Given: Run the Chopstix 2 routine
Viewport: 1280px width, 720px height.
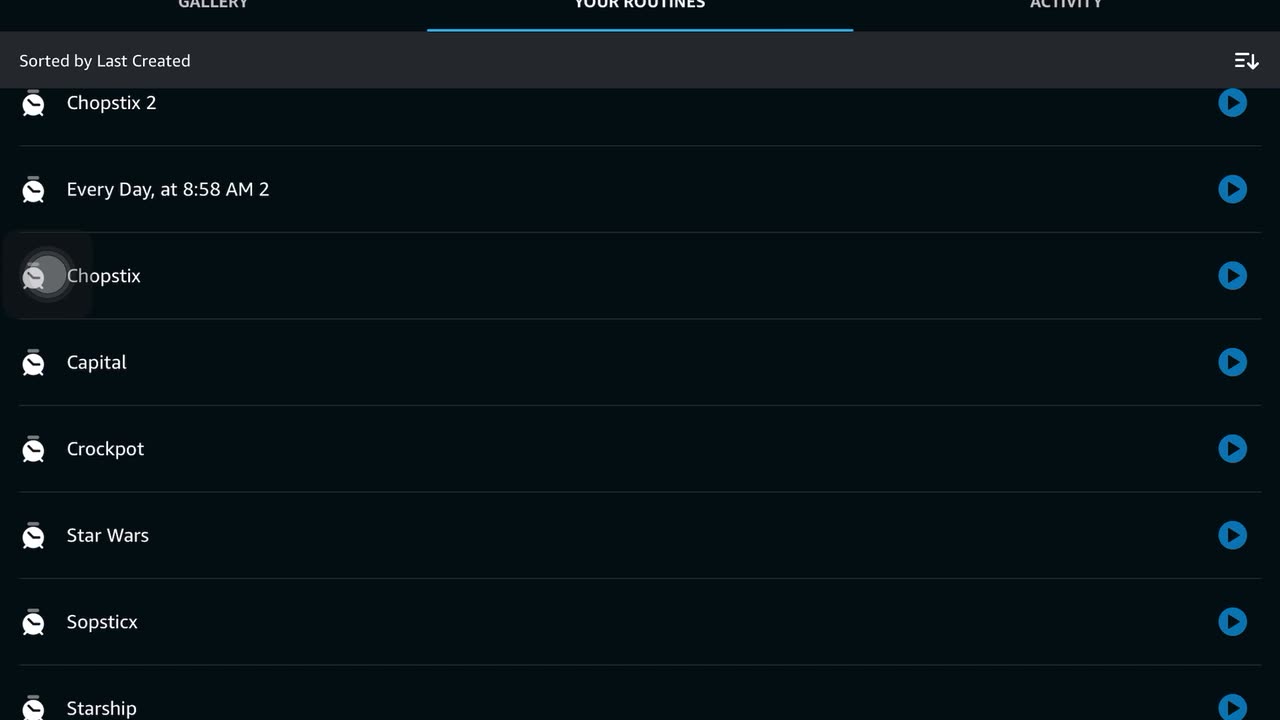Looking at the screenshot, I should click(x=1232, y=103).
